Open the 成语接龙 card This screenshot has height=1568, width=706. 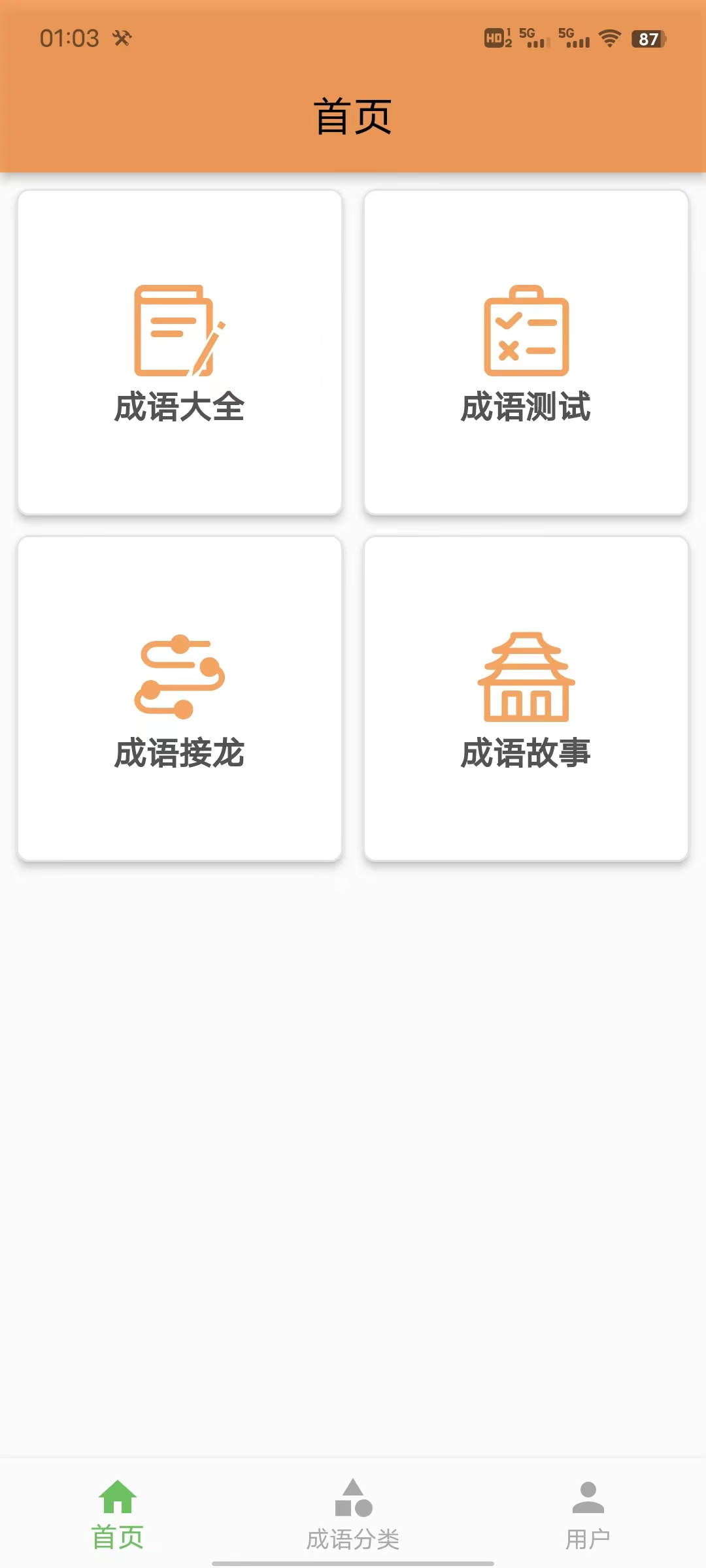point(178,696)
